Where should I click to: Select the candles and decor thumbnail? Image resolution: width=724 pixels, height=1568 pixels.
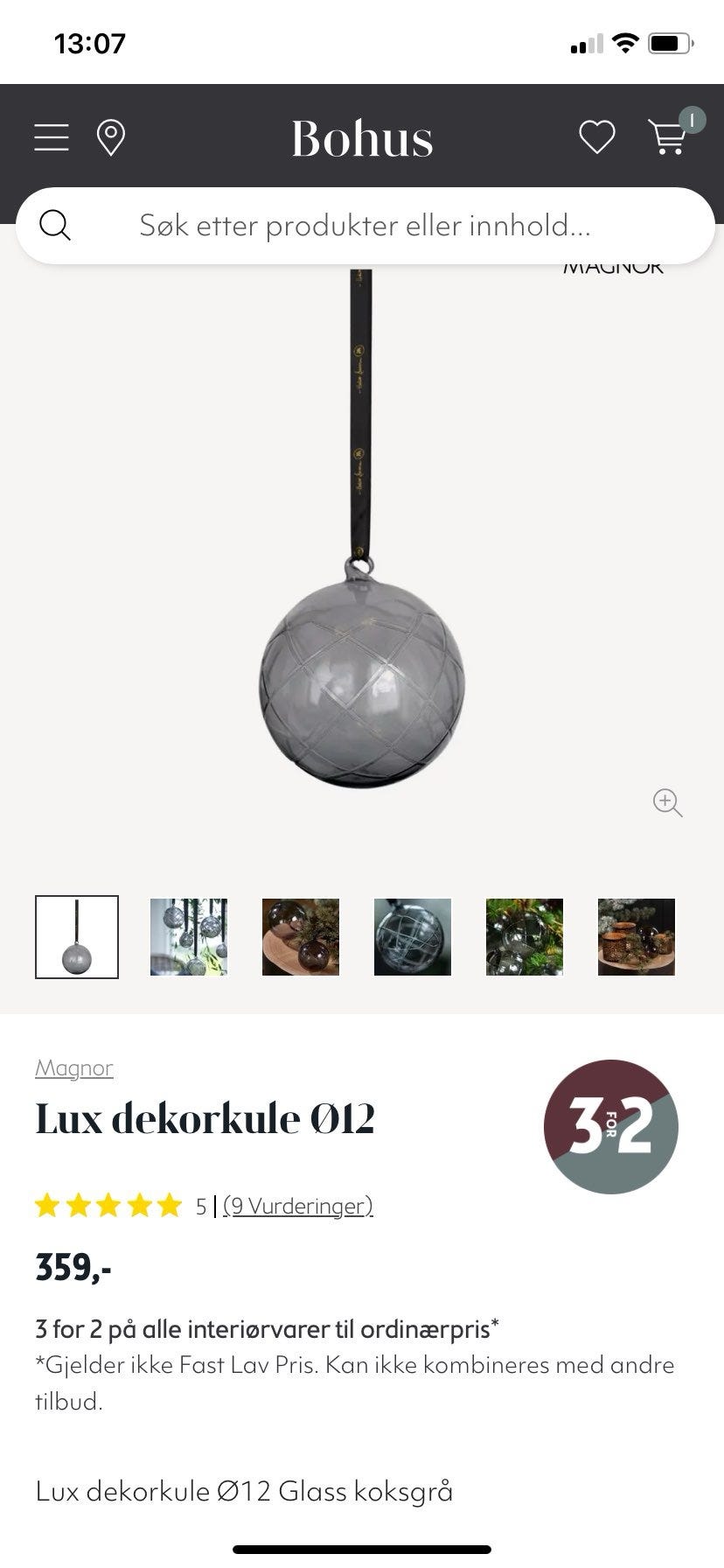(636, 936)
